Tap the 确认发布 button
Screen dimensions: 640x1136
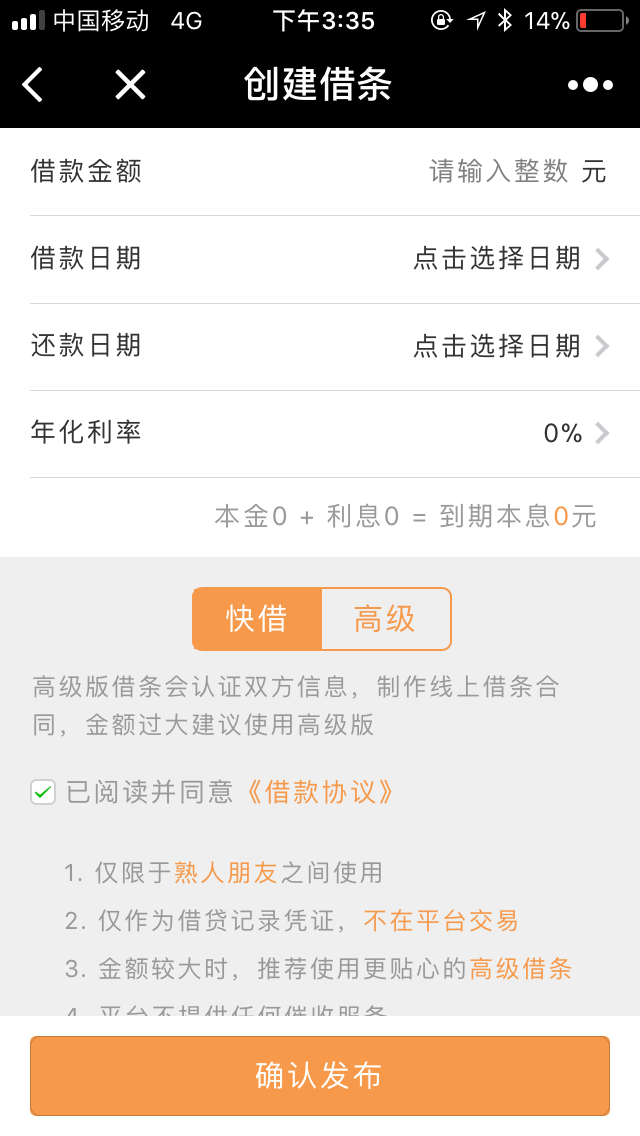[320, 1076]
